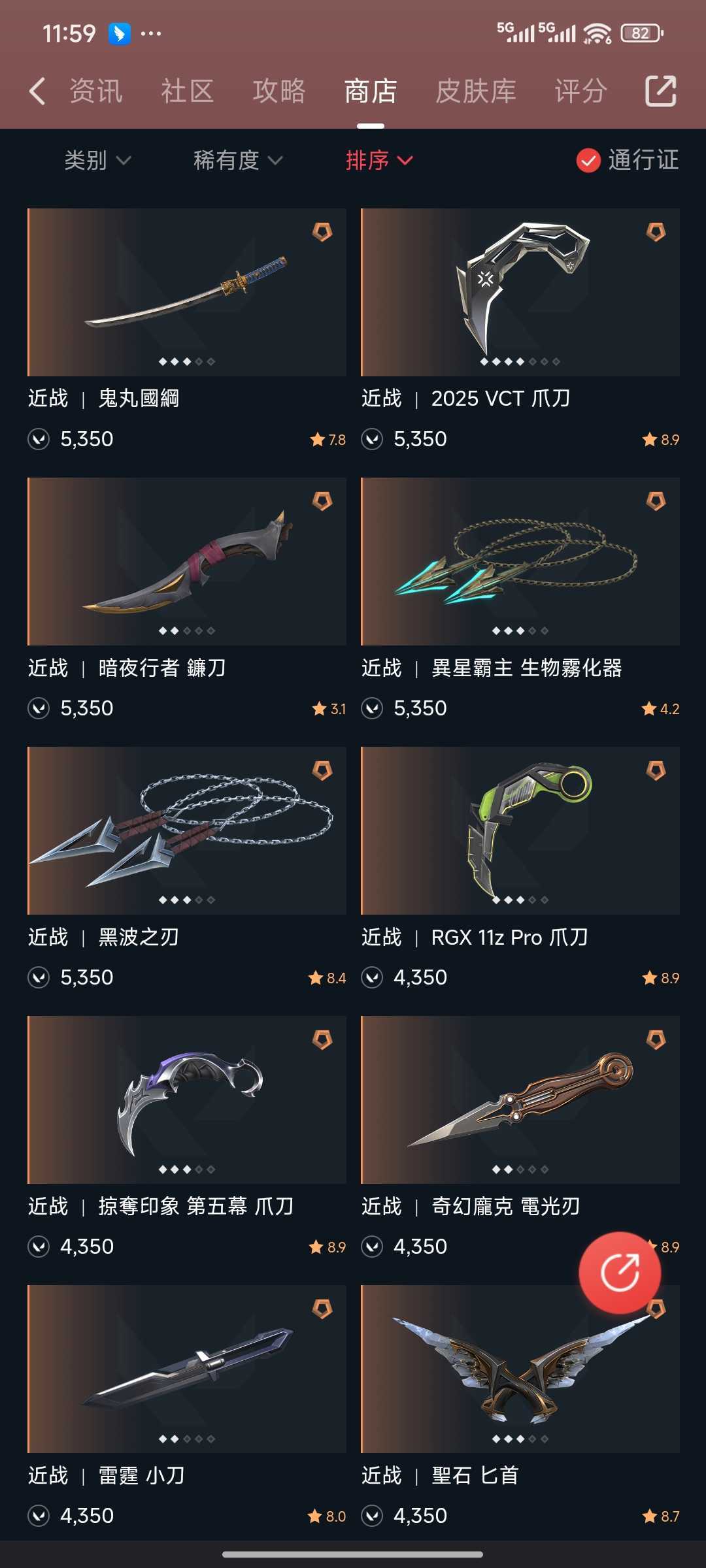This screenshot has width=706, height=1568.
Task: Switch to the 资讯 tab
Action: pos(96,91)
